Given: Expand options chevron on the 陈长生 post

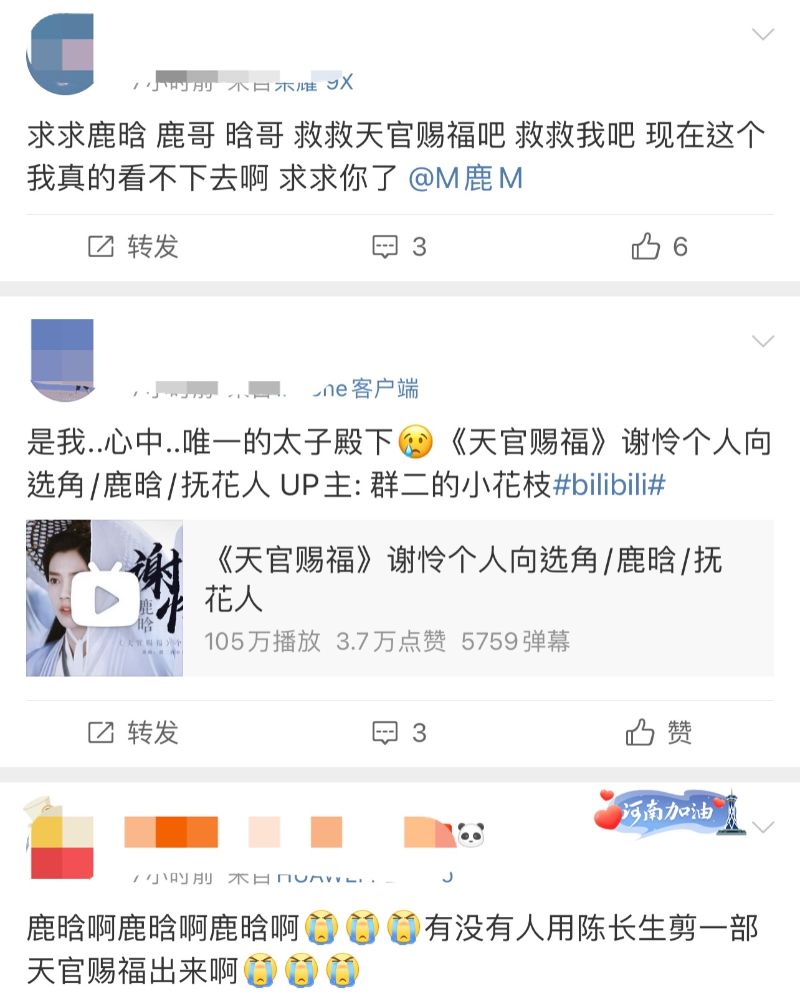Looking at the screenshot, I should tap(763, 828).
